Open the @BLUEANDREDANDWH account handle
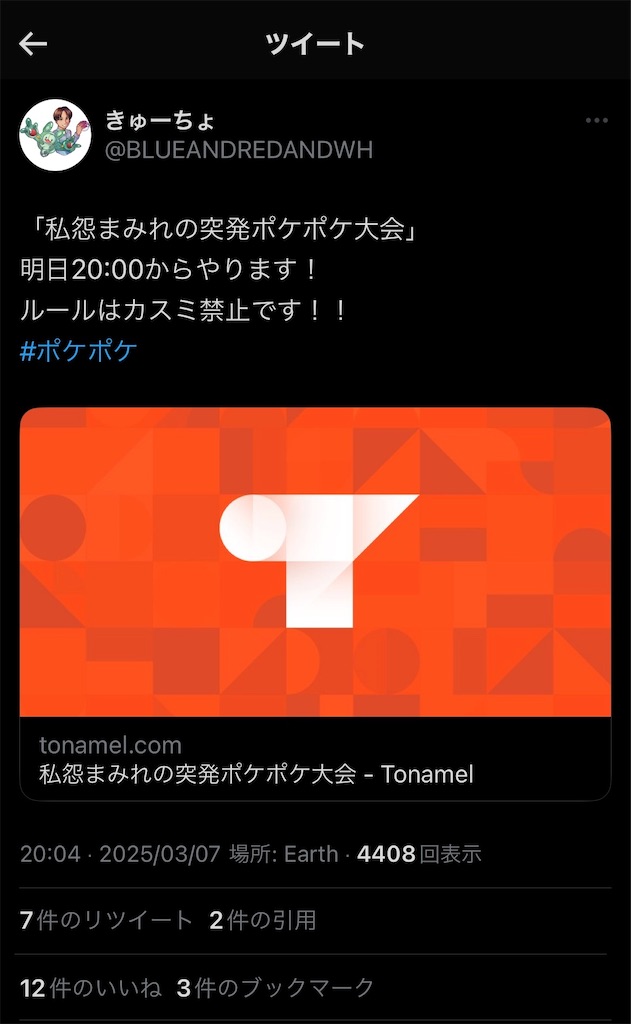This screenshot has height=1024, width=631. 239,150
